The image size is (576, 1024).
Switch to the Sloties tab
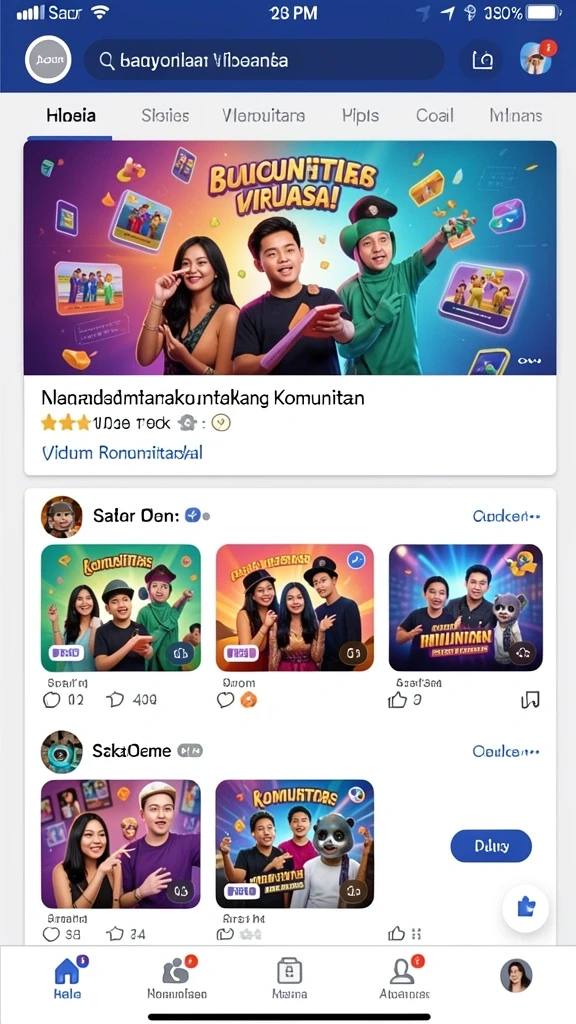click(165, 116)
